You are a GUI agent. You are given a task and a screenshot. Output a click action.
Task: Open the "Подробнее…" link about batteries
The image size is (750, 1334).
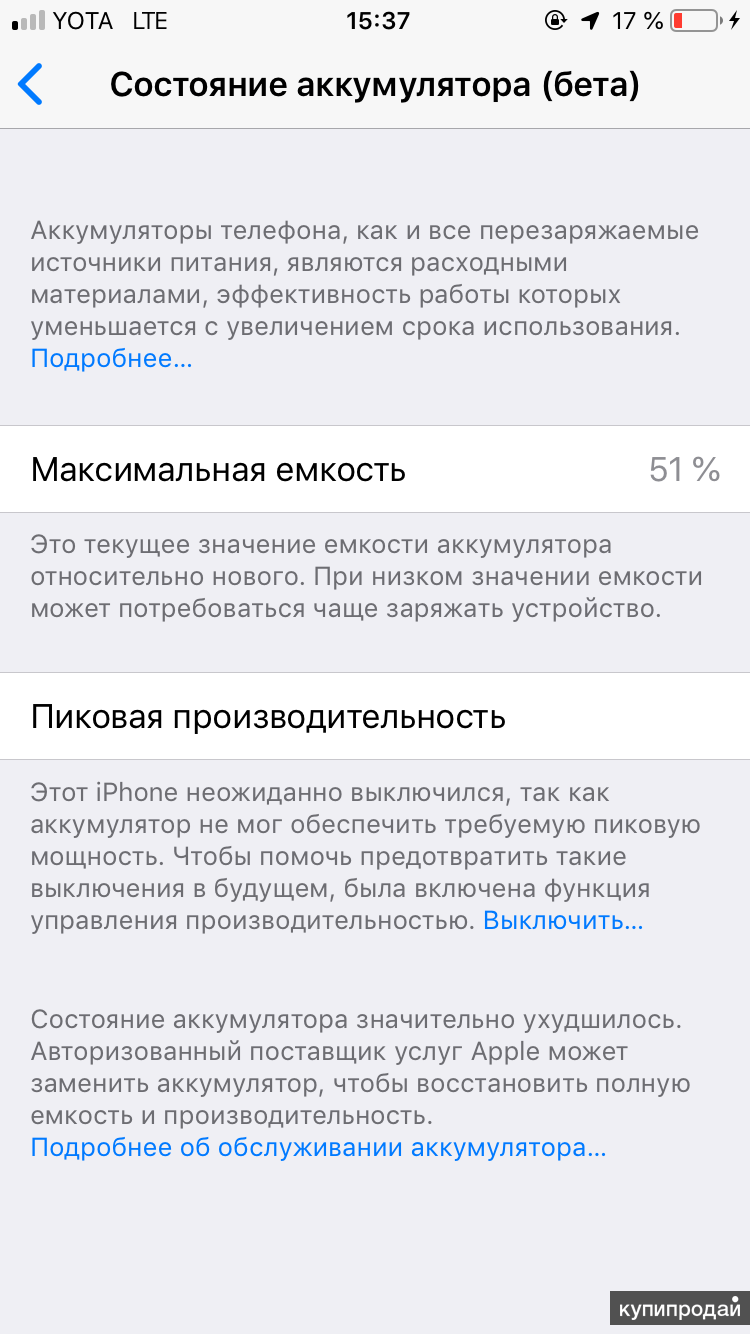[x=111, y=359]
